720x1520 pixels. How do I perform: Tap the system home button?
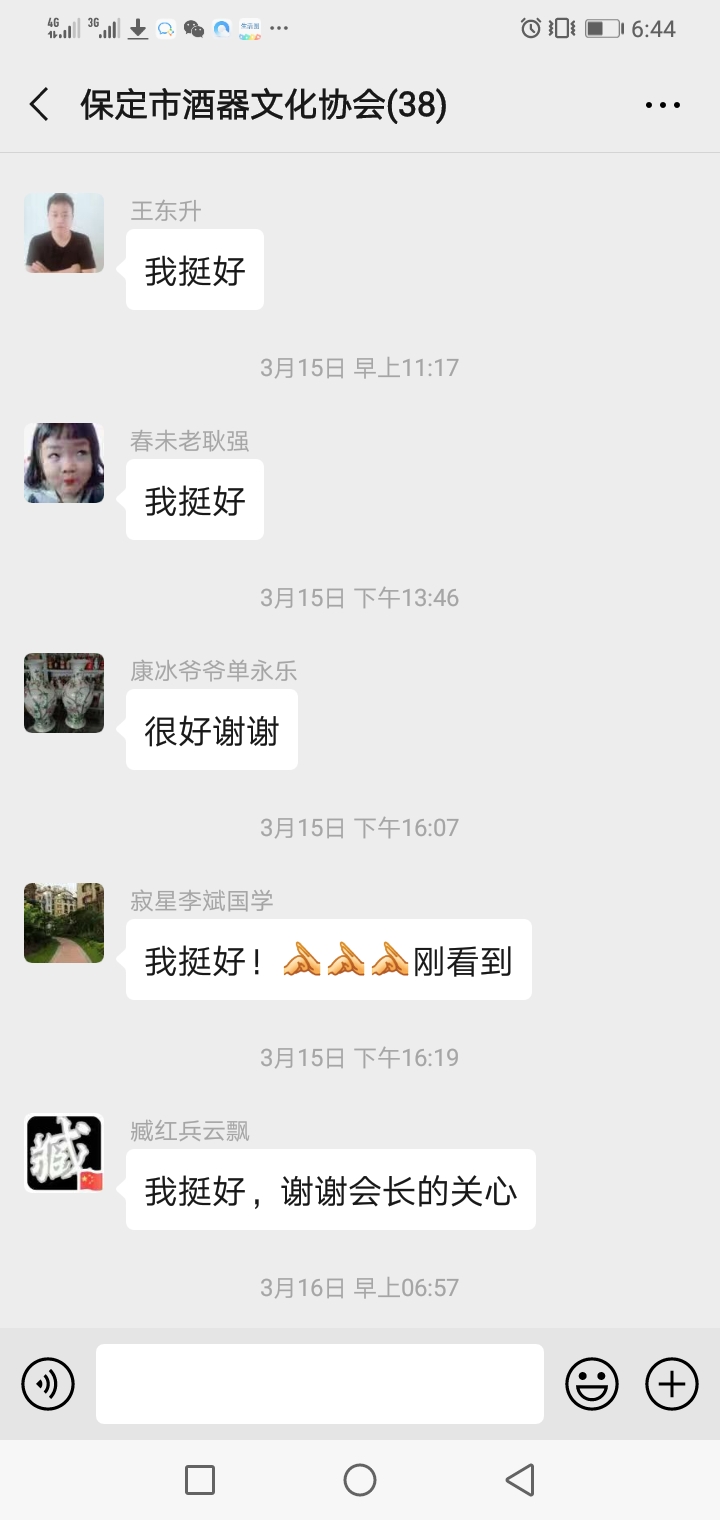[x=360, y=1480]
